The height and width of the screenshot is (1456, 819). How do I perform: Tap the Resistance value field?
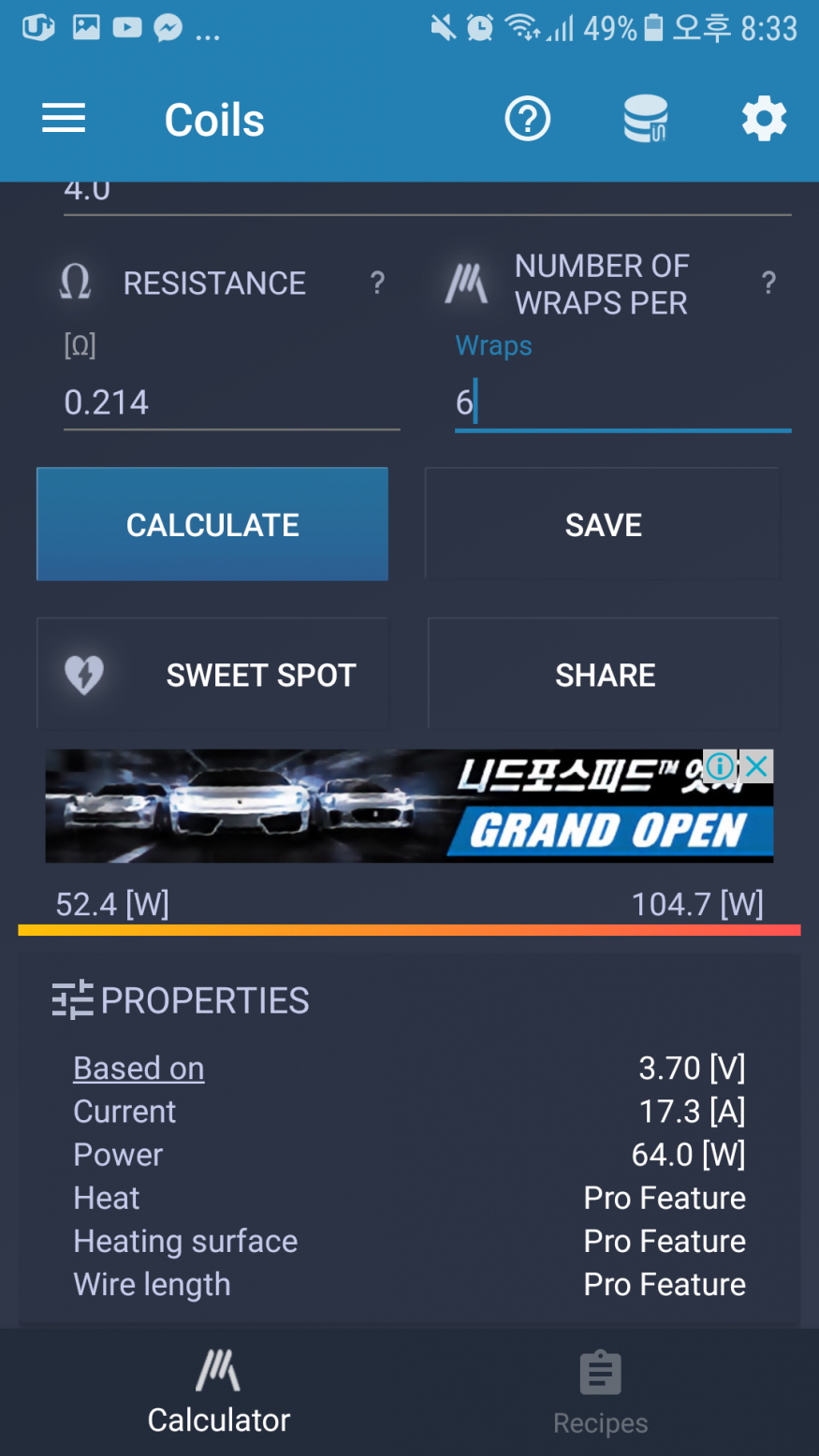click(231, 403)
